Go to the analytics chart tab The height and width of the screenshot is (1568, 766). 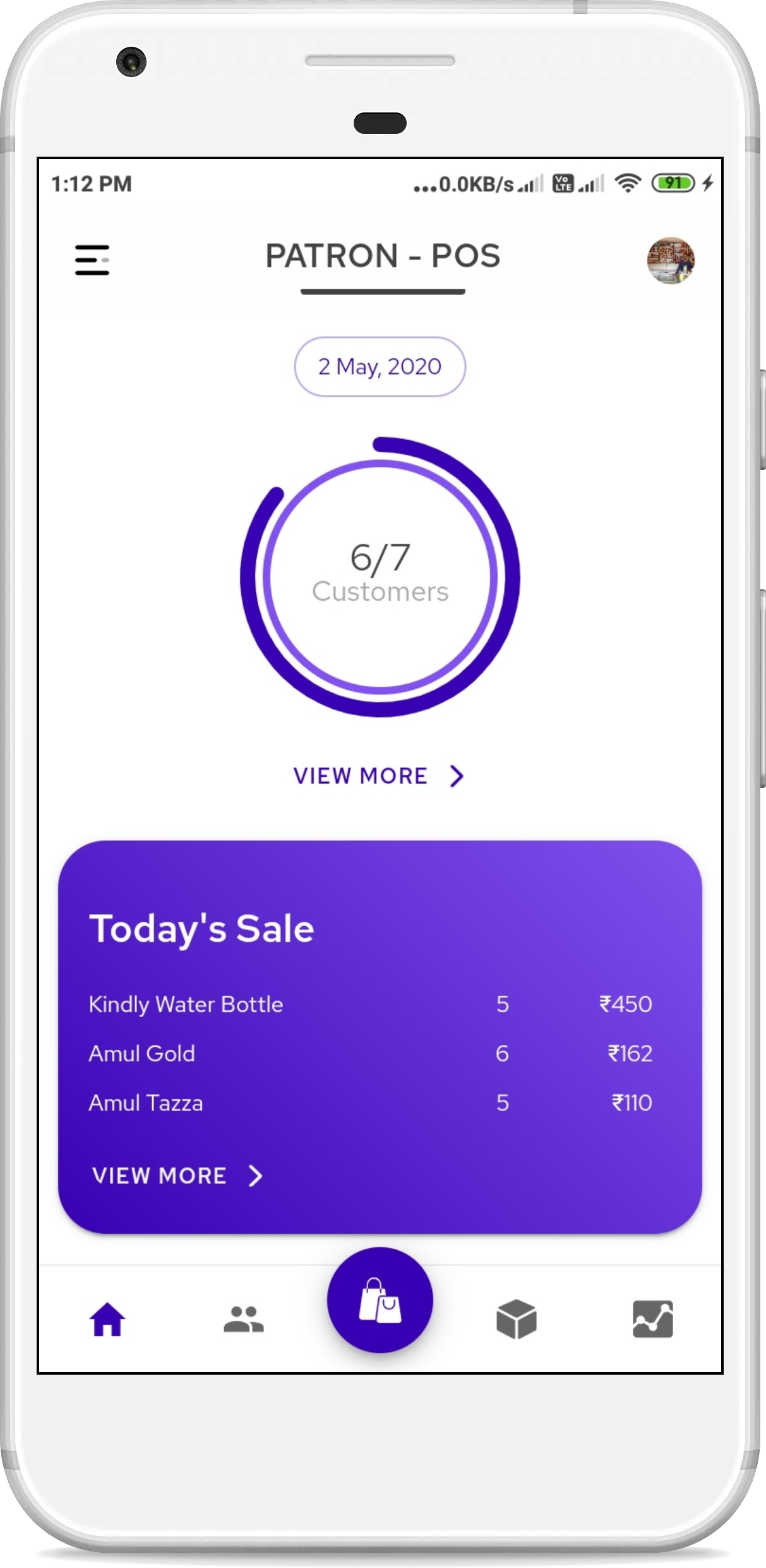(x=652, y=1320)
